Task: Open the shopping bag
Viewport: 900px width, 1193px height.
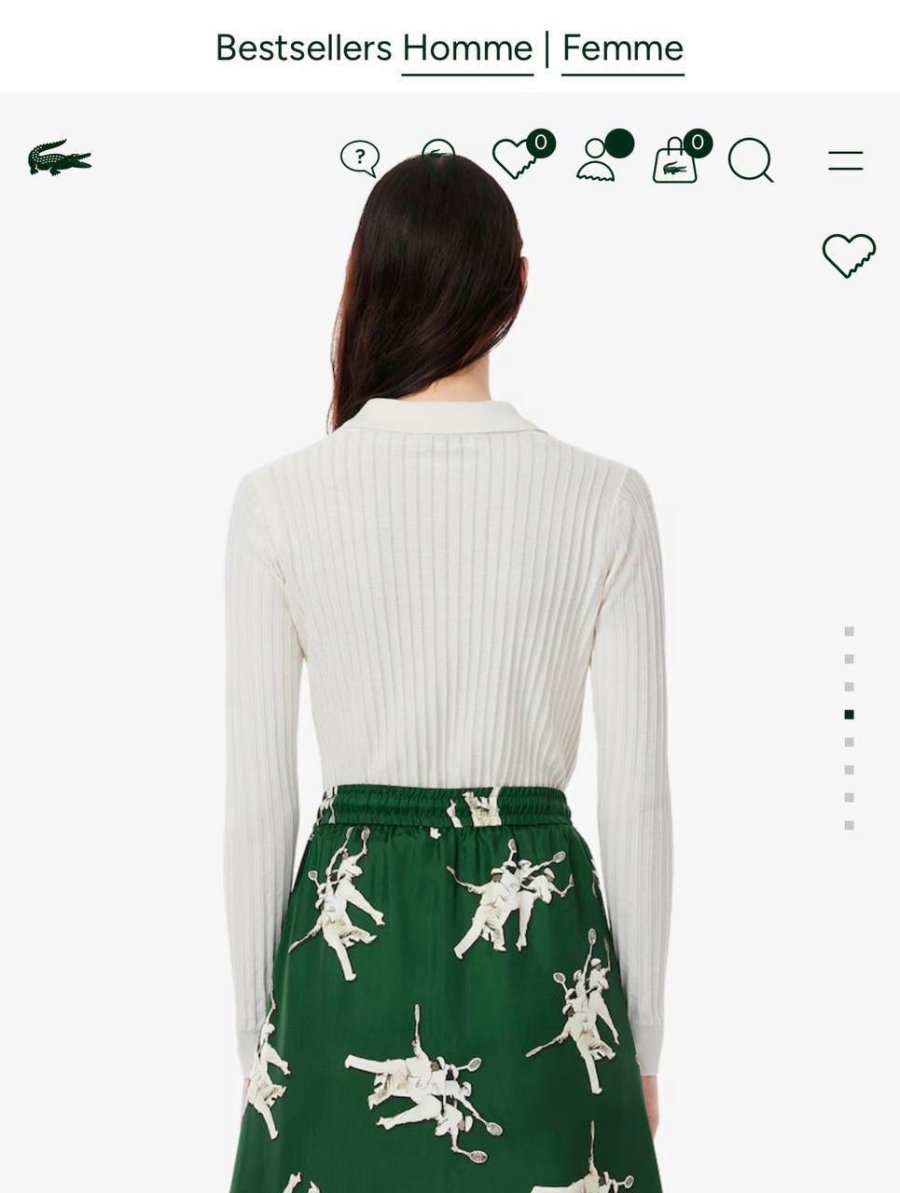Action: click(676, 160)
